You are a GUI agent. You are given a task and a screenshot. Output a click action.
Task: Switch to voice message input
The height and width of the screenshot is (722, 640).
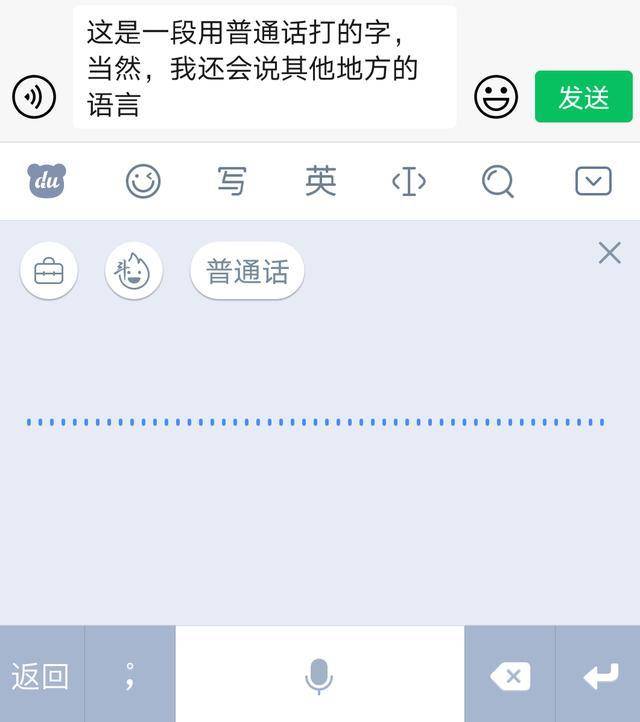pyautogui.click(x=34, y=97)
